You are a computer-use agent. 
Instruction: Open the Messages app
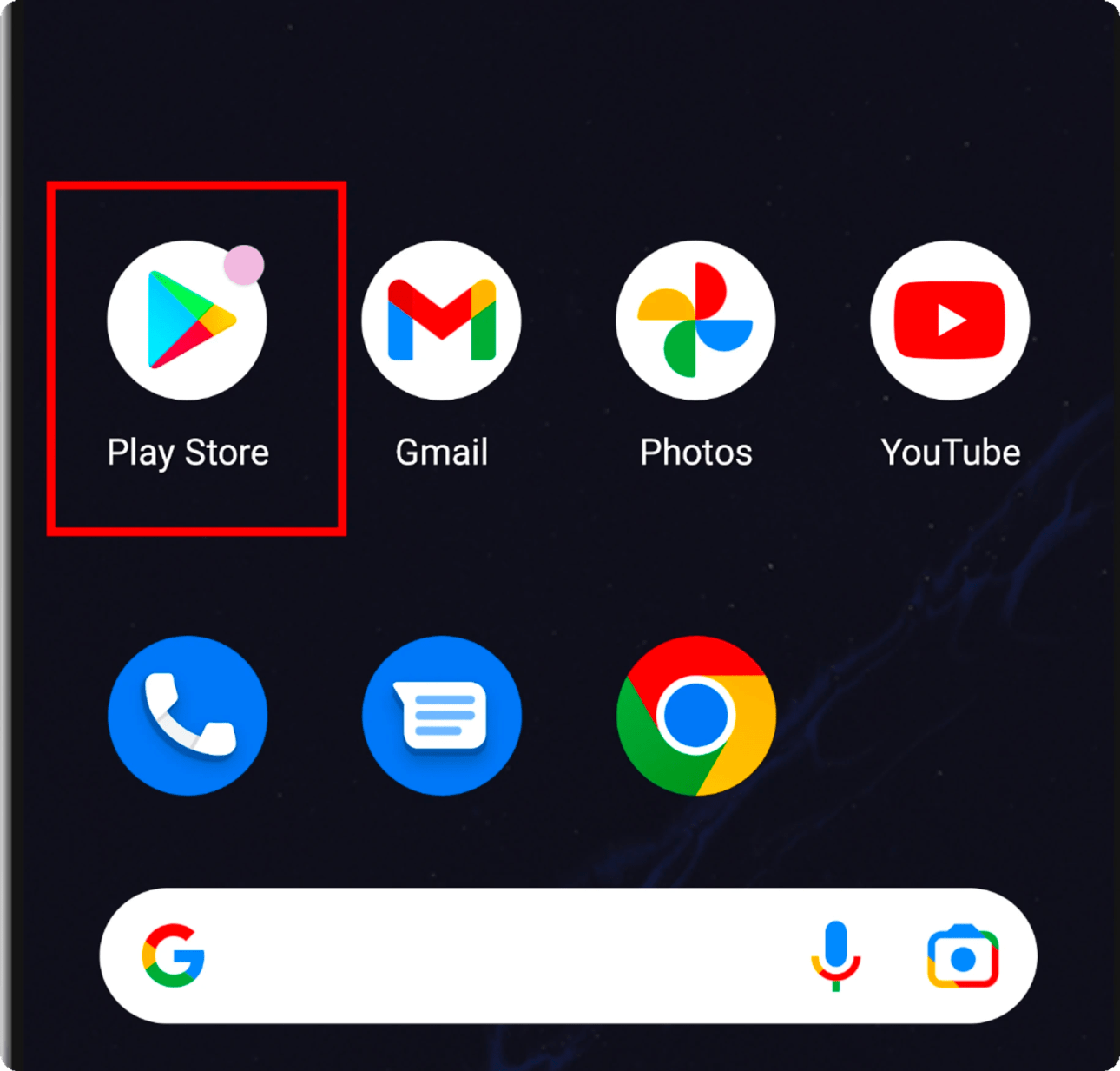point(441,715)
